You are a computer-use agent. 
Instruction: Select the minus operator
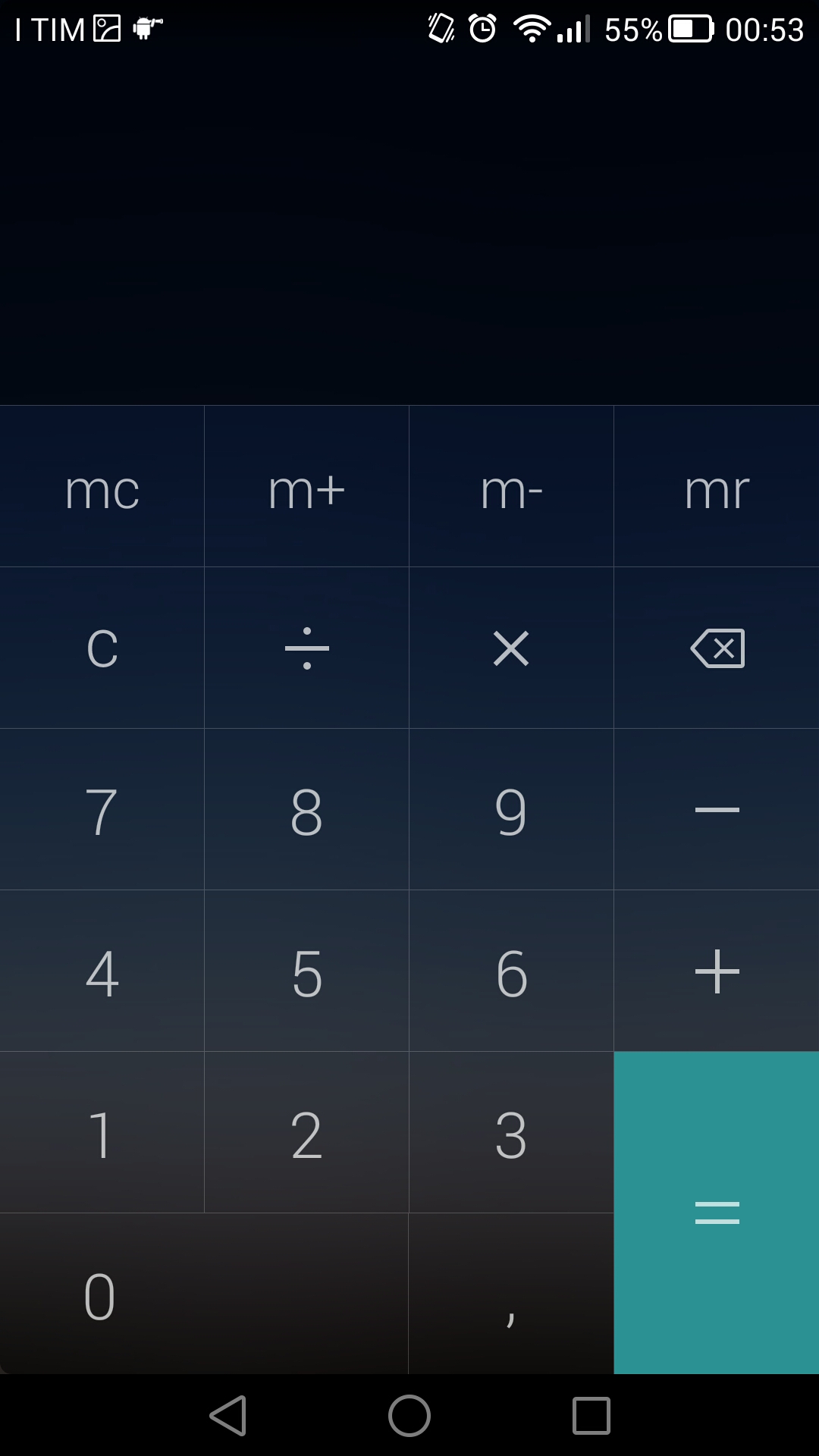pyautogui.click(x=717, y=809)
